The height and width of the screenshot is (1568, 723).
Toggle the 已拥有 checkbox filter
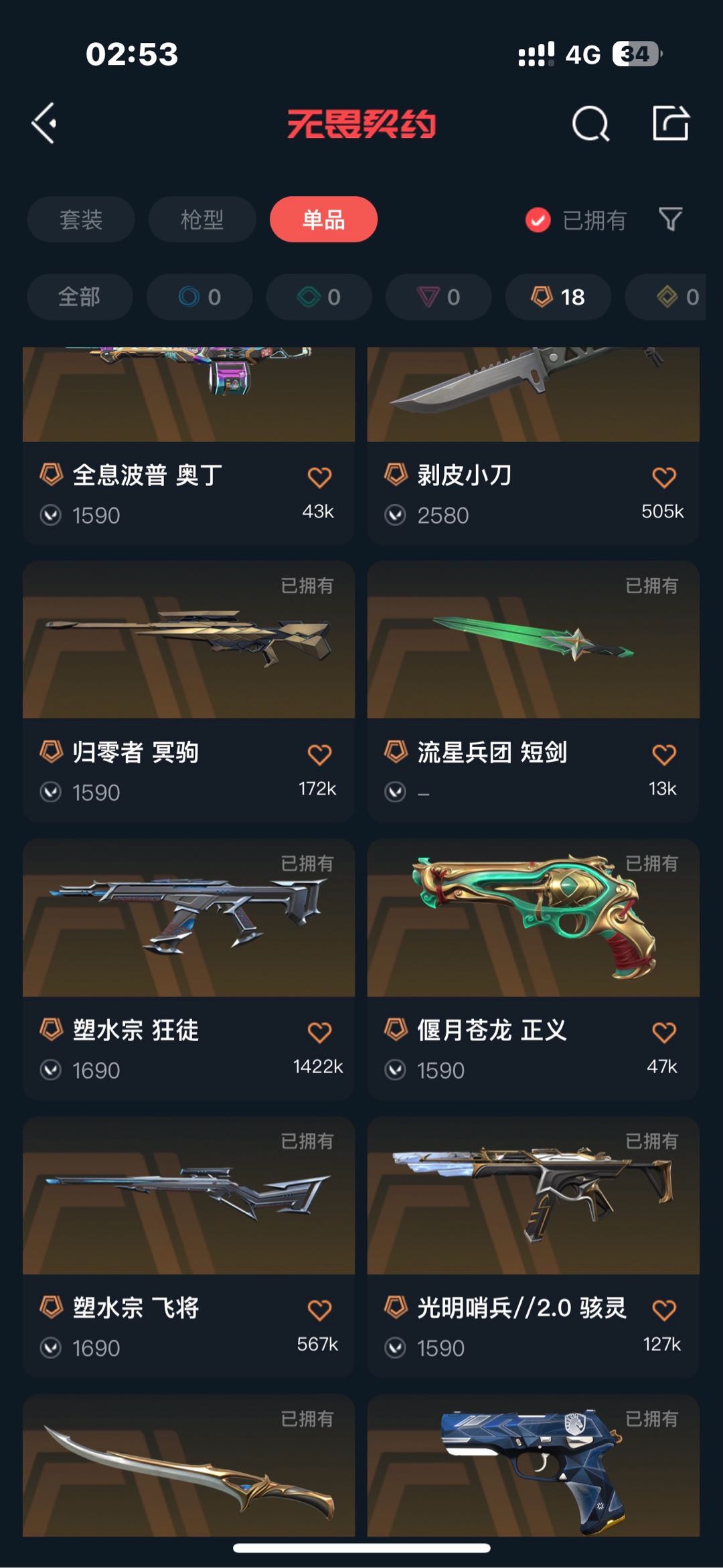pyautogui.click(x=538, y=220)
